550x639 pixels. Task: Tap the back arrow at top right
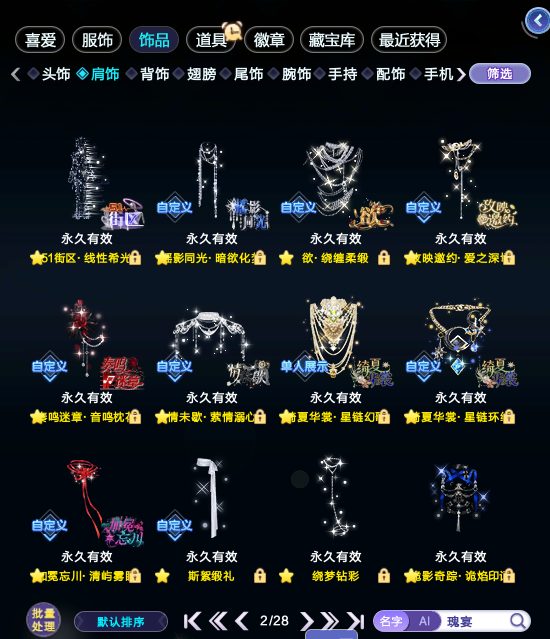tap(537, 20)
